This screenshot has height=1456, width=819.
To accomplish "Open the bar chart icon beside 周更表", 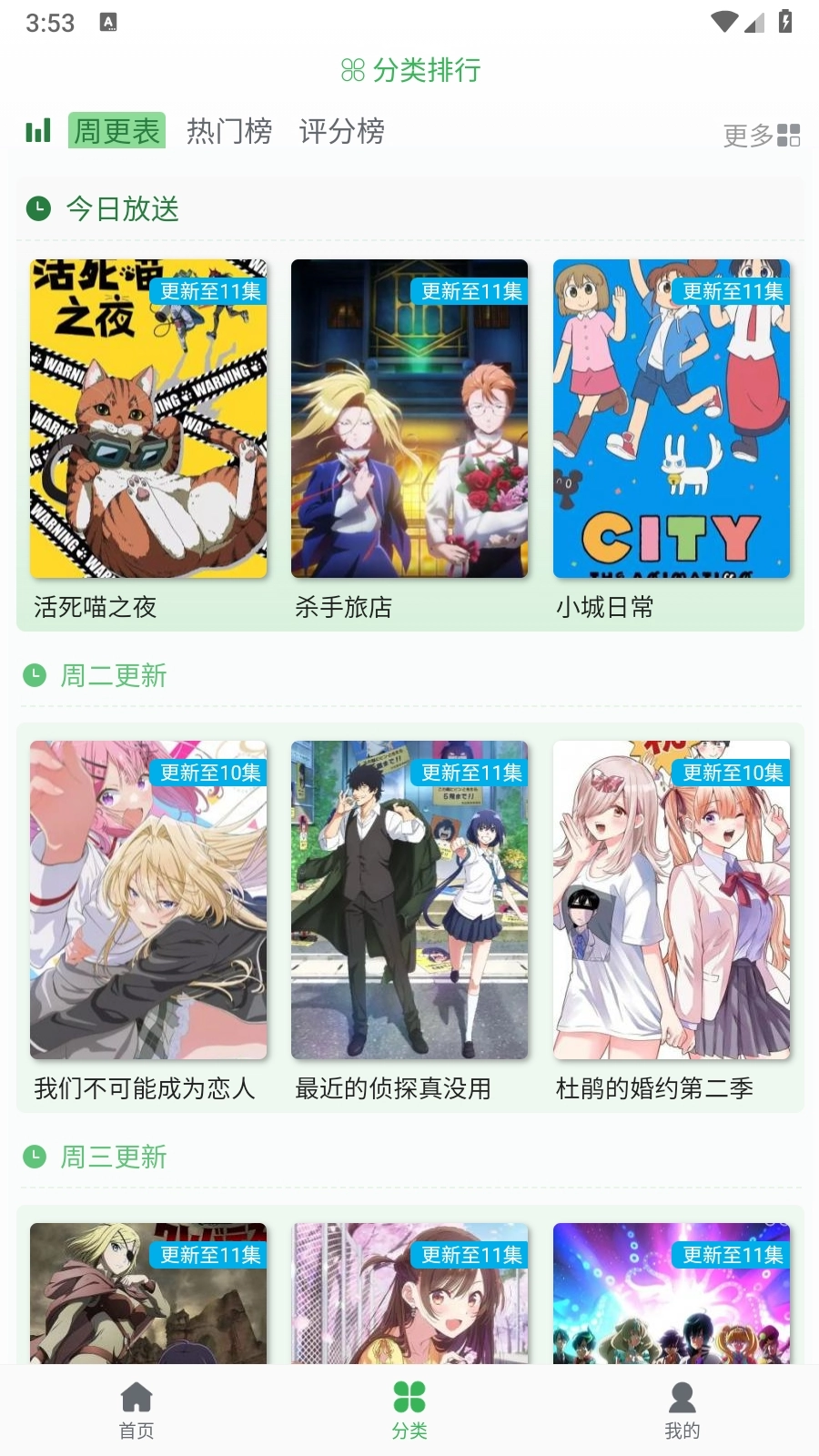I will pos(38,131).
